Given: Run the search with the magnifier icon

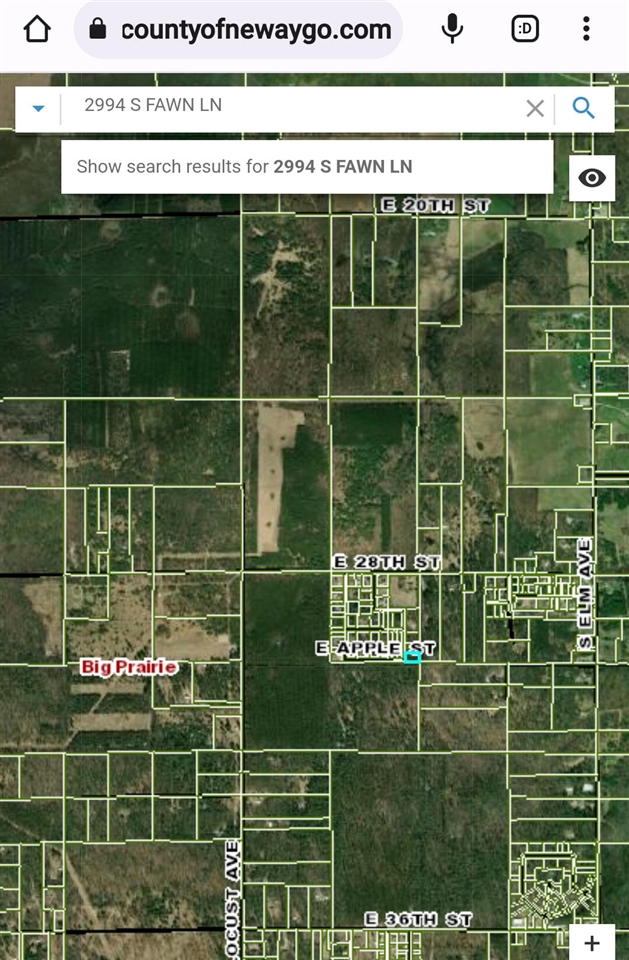Looking at the screenshot, I should point(584,108).
